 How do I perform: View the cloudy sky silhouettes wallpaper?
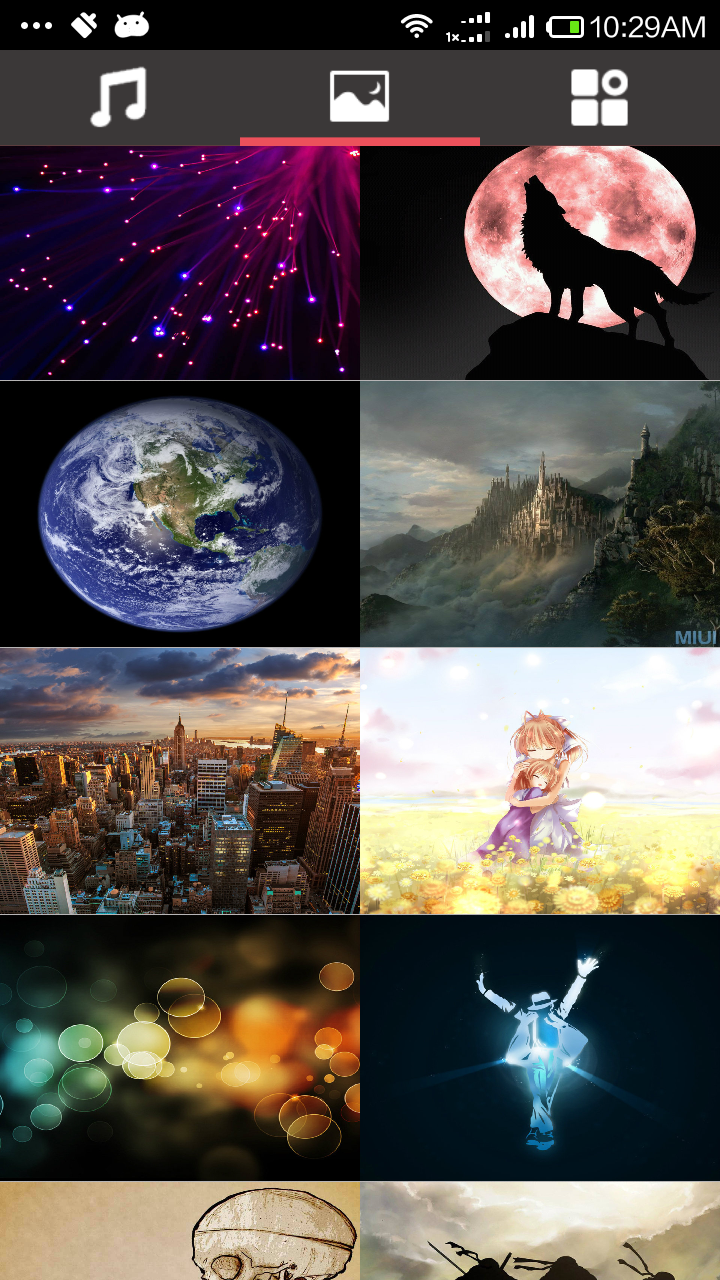(x=540, y=1232)
